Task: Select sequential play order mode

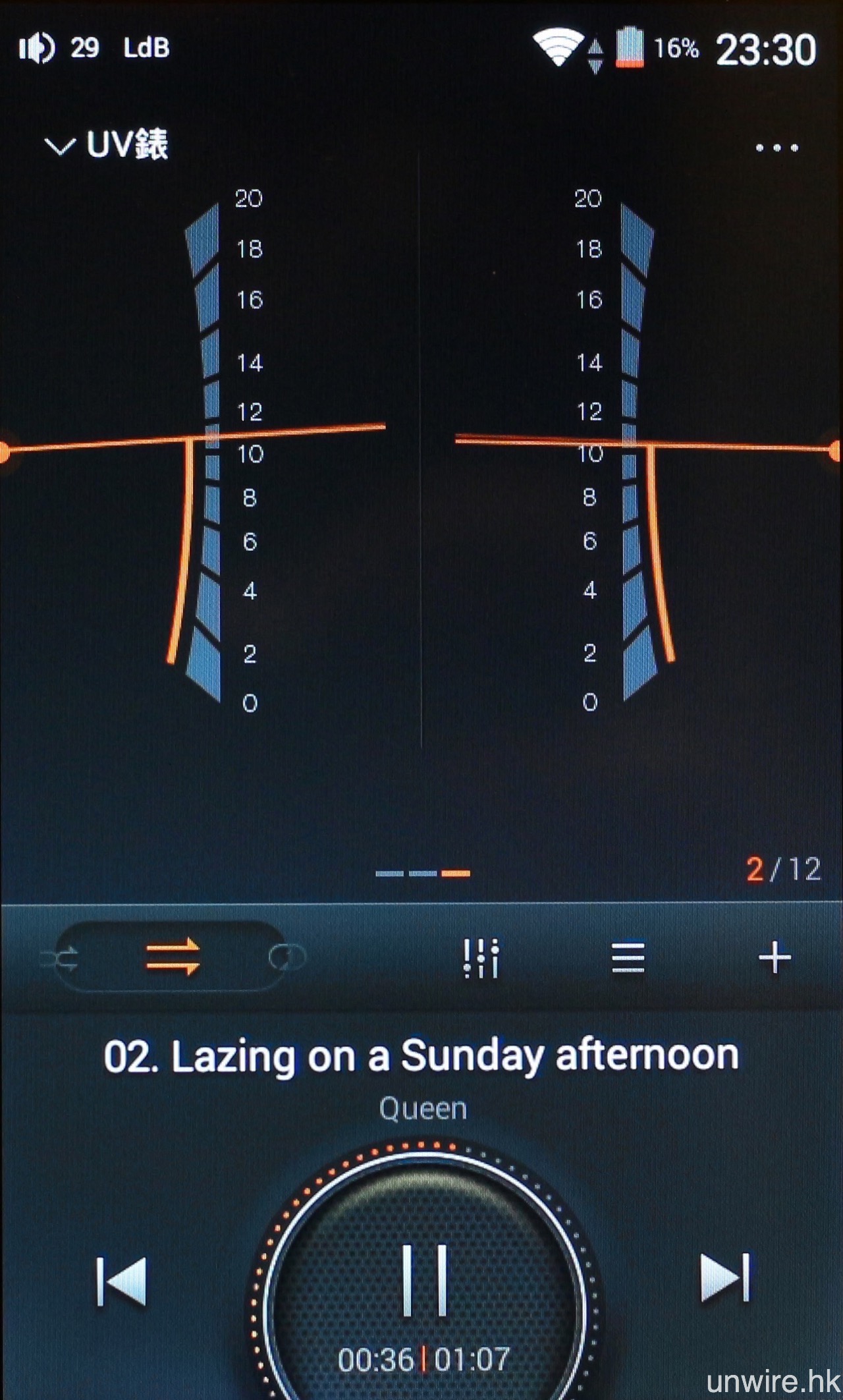Action: (x=173, y=957)
